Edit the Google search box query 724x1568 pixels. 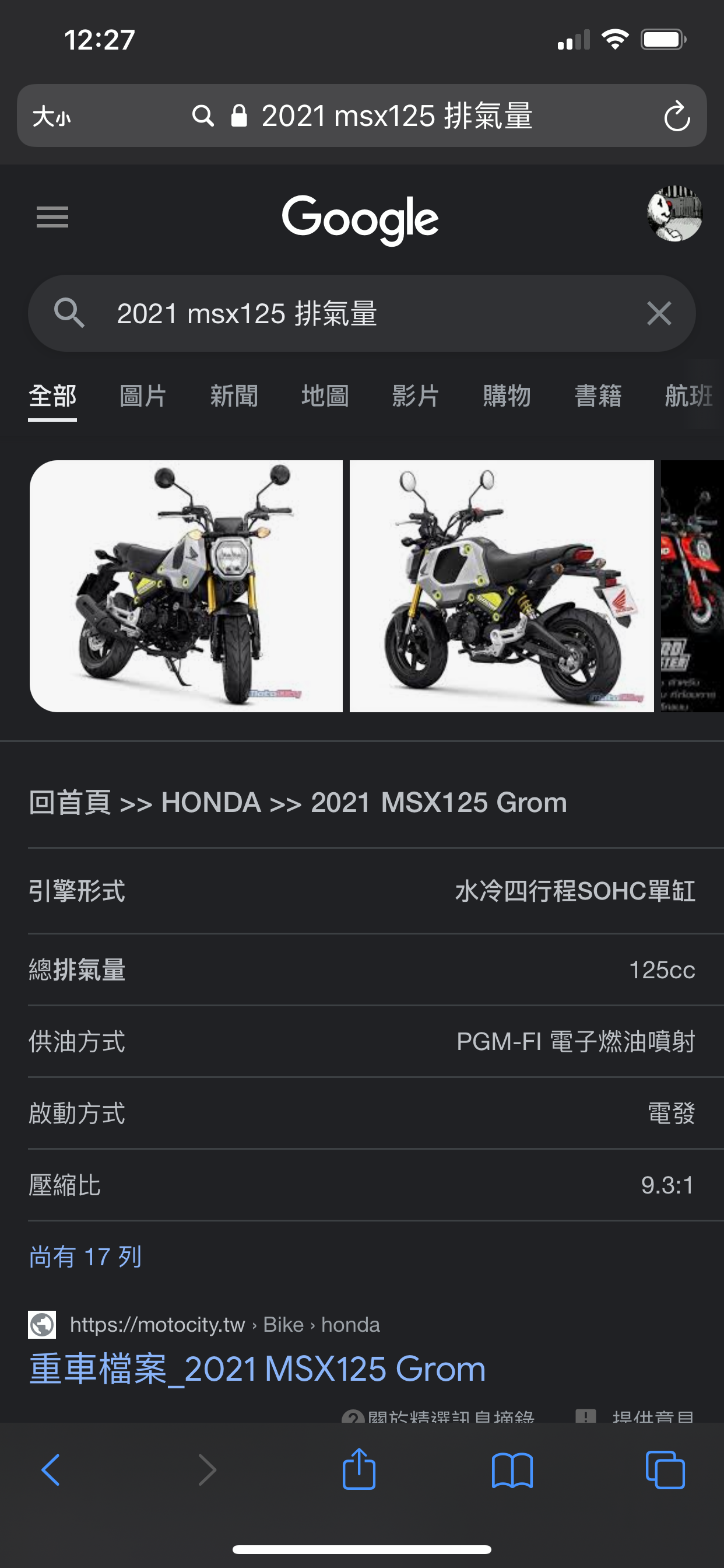pos(365,313)
